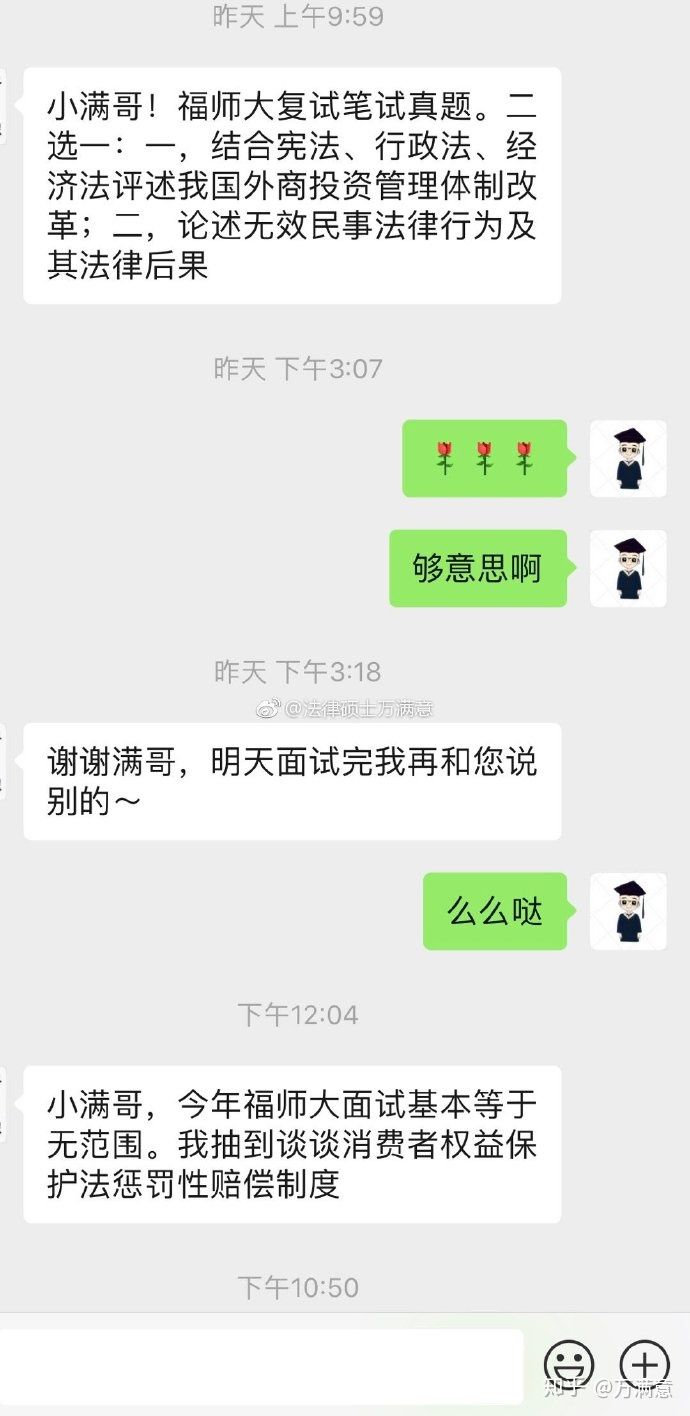Open the plus attachment menu
This screenshot has height=1416, width=690.
[x=645, y=1365]
